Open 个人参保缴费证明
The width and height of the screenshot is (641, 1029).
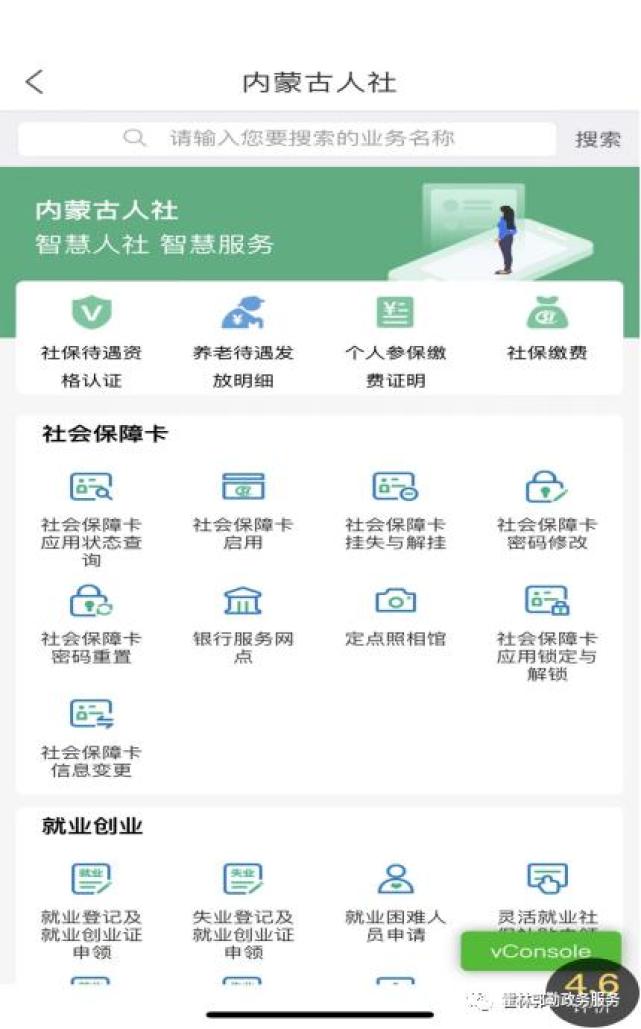[395, 339]
